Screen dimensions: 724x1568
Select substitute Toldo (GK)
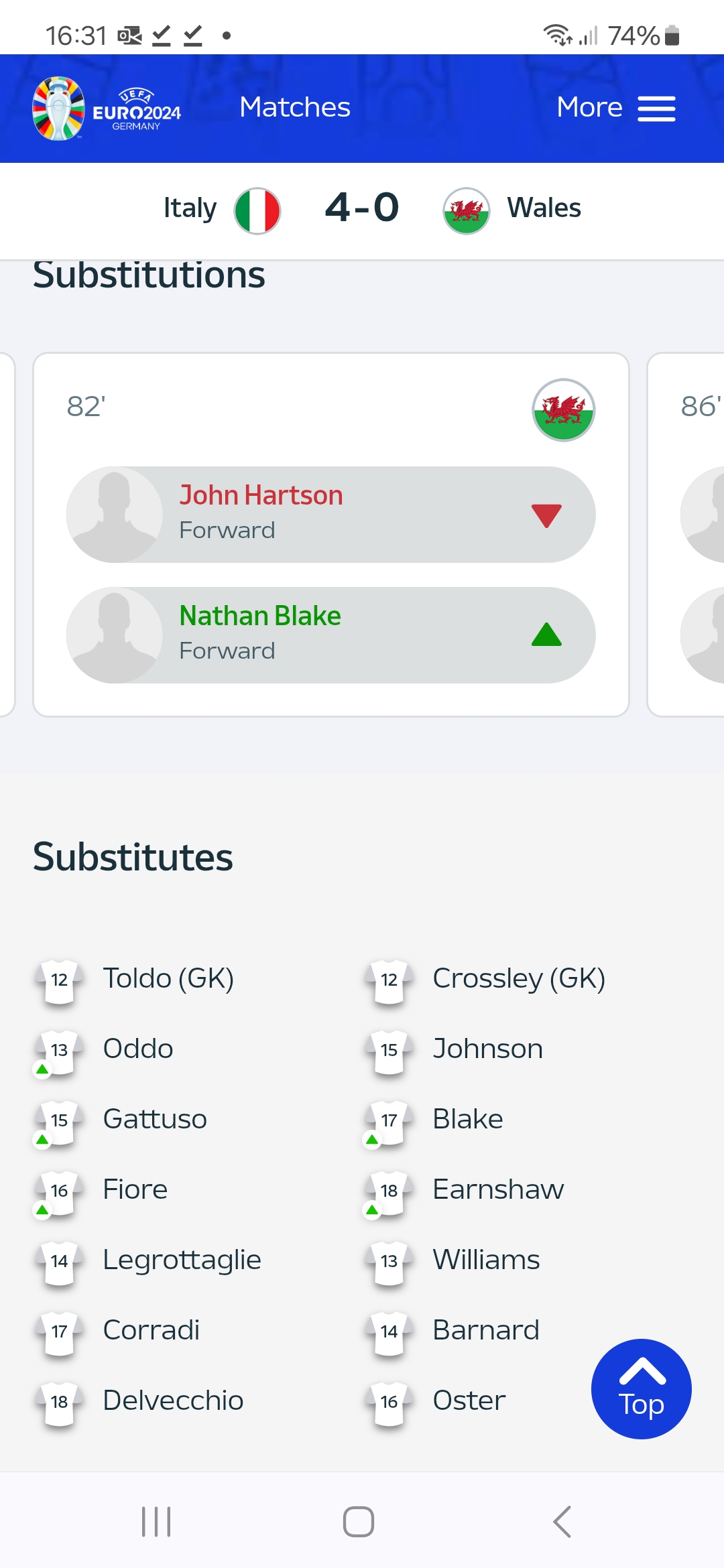click(x=135, y=979)
